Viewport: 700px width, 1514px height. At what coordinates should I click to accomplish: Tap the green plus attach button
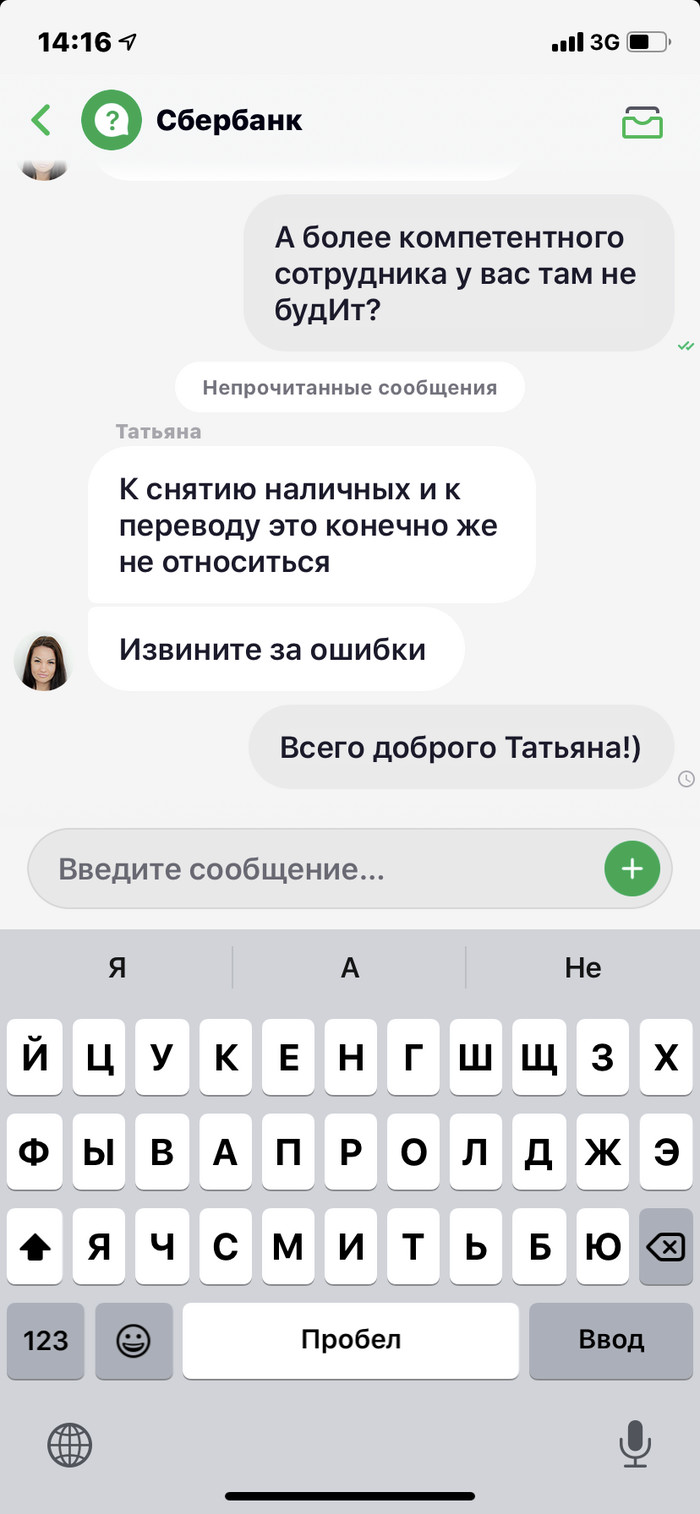tap(632, 868)
